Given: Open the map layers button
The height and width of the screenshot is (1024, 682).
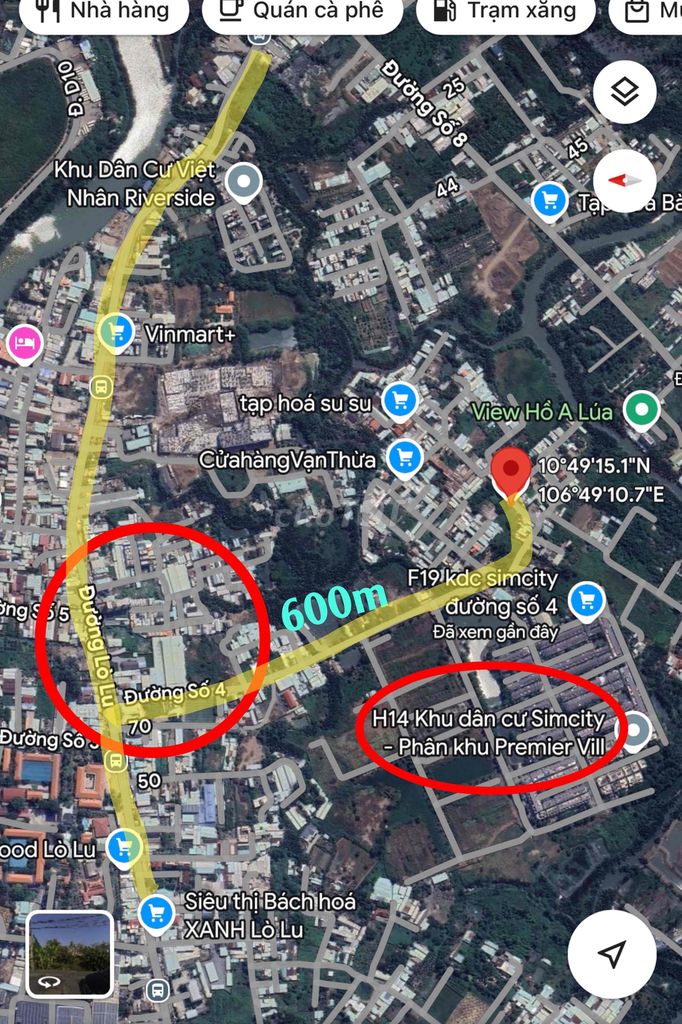Looking at the screenshot, I should 625,93.
